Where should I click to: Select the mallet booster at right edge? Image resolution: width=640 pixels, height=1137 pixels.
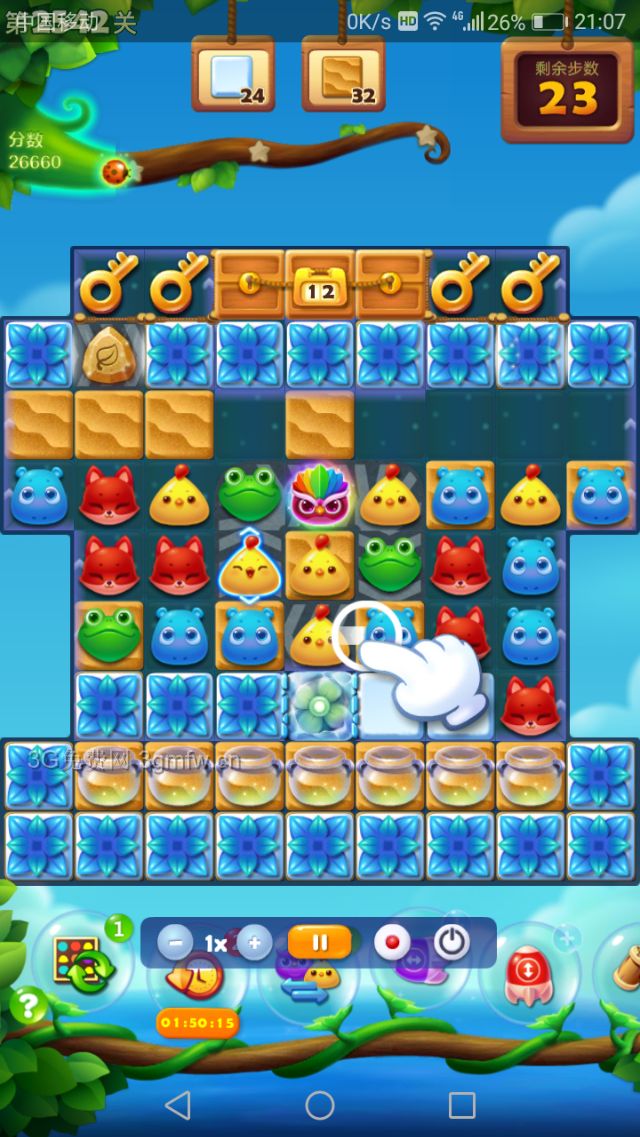click(622, 968)
